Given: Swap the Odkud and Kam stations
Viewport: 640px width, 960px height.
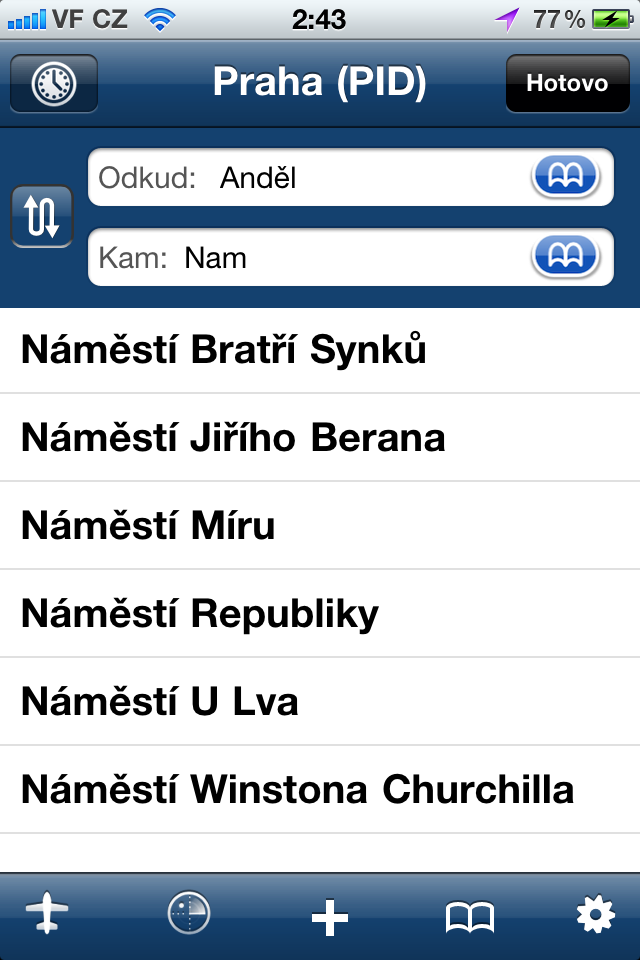Looking at the screenshot, I should tap(41, 216).
